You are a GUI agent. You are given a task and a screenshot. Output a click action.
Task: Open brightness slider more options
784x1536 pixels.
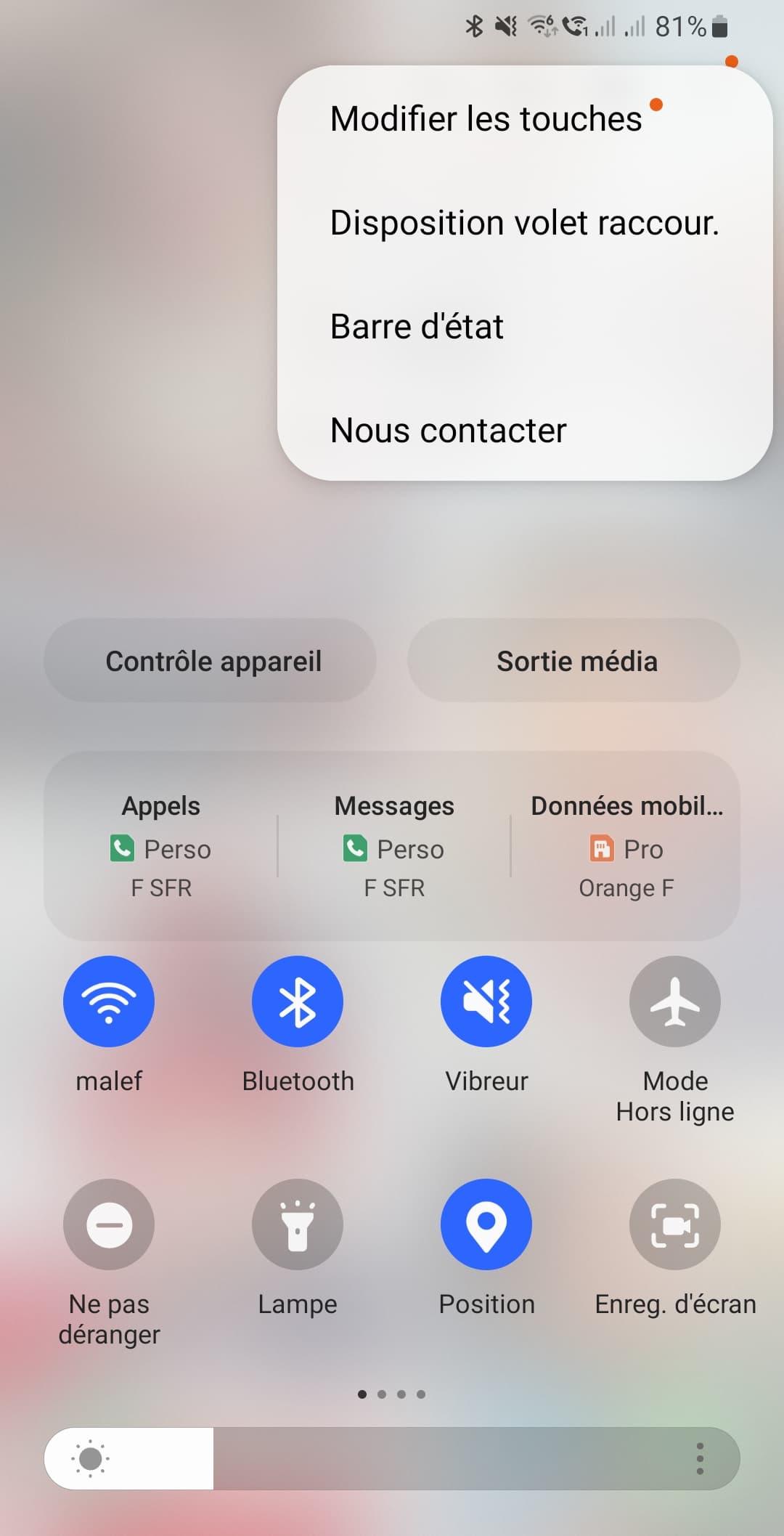pos(700,1458)
